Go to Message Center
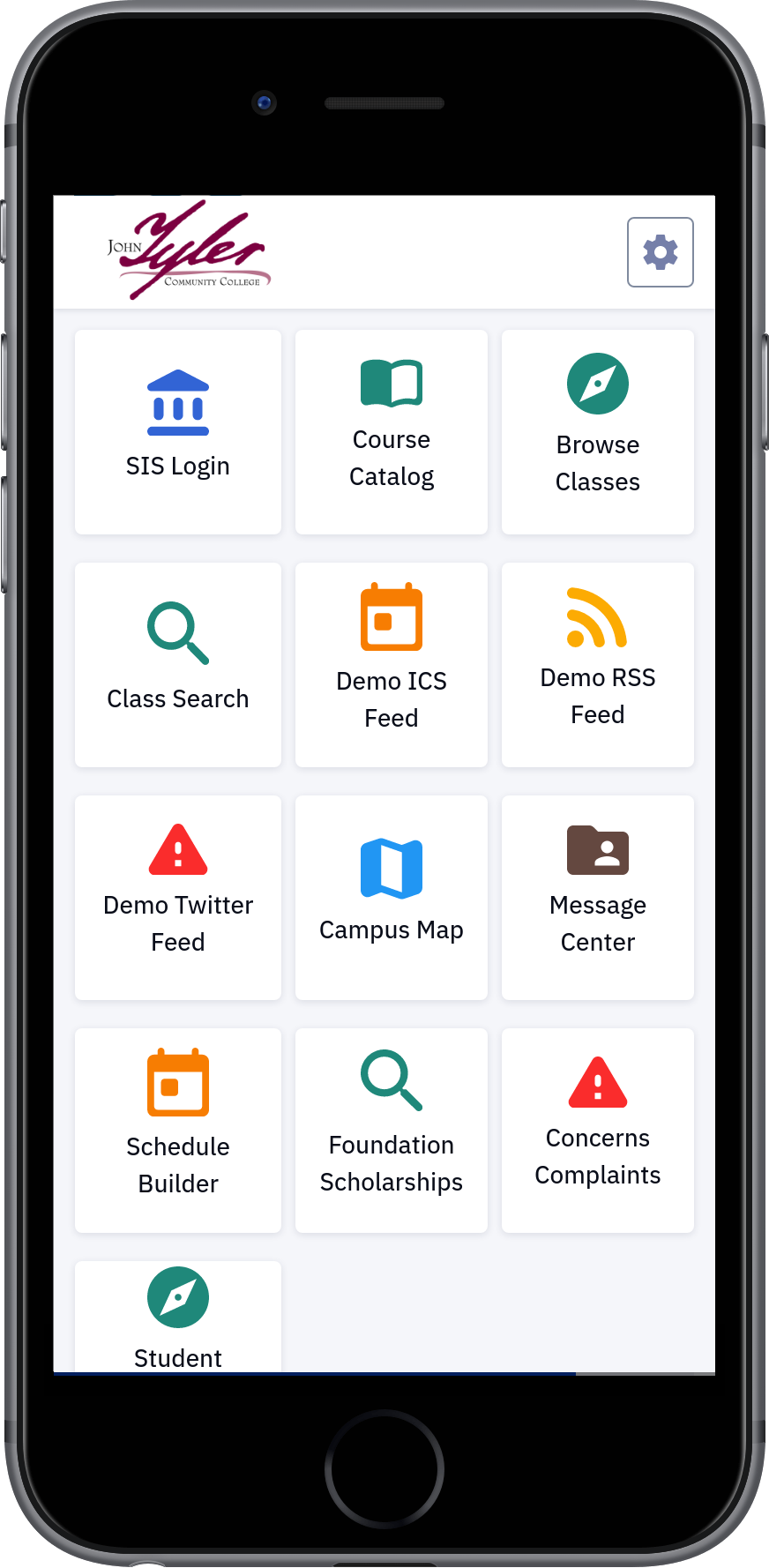769x1568 pixels. point(598,898)
